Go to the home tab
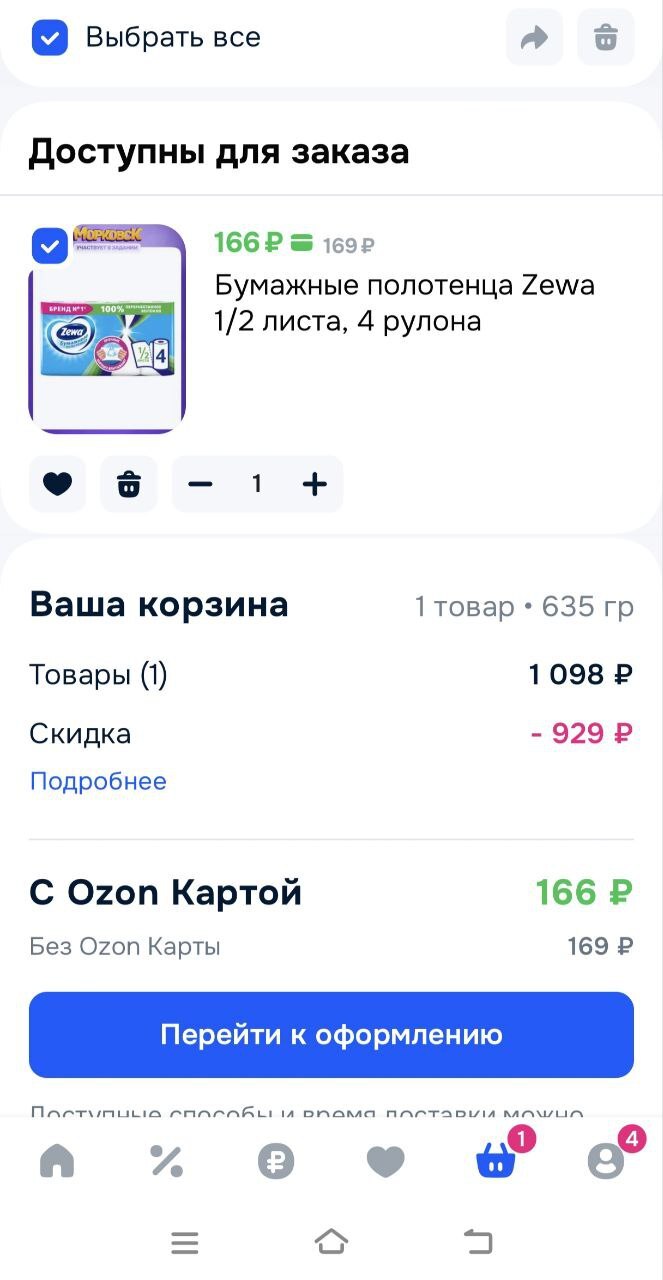Screen dimensions: 663x1280 point(57,1161)
